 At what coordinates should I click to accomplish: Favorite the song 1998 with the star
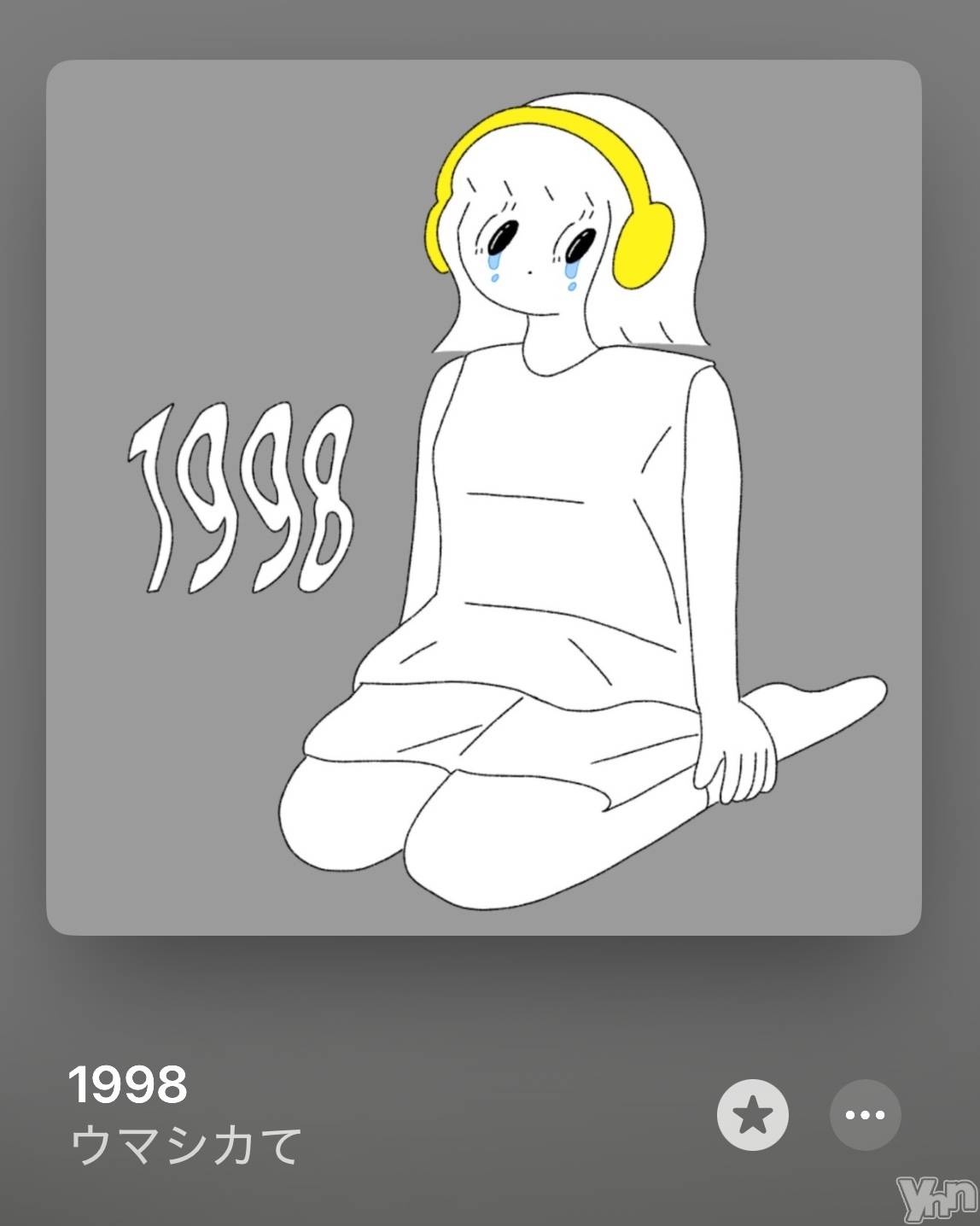click(x=752, y=1114)
